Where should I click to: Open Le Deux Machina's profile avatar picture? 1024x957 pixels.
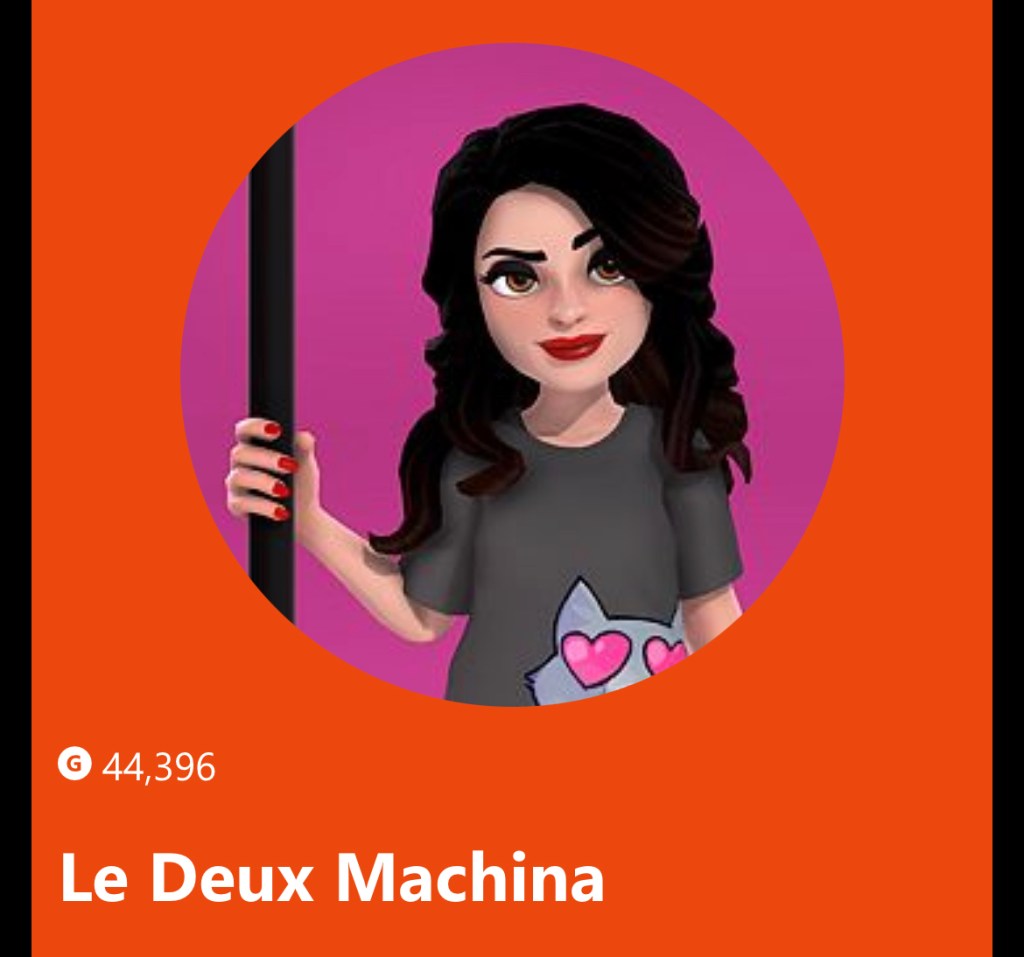[x=512, y=374]
